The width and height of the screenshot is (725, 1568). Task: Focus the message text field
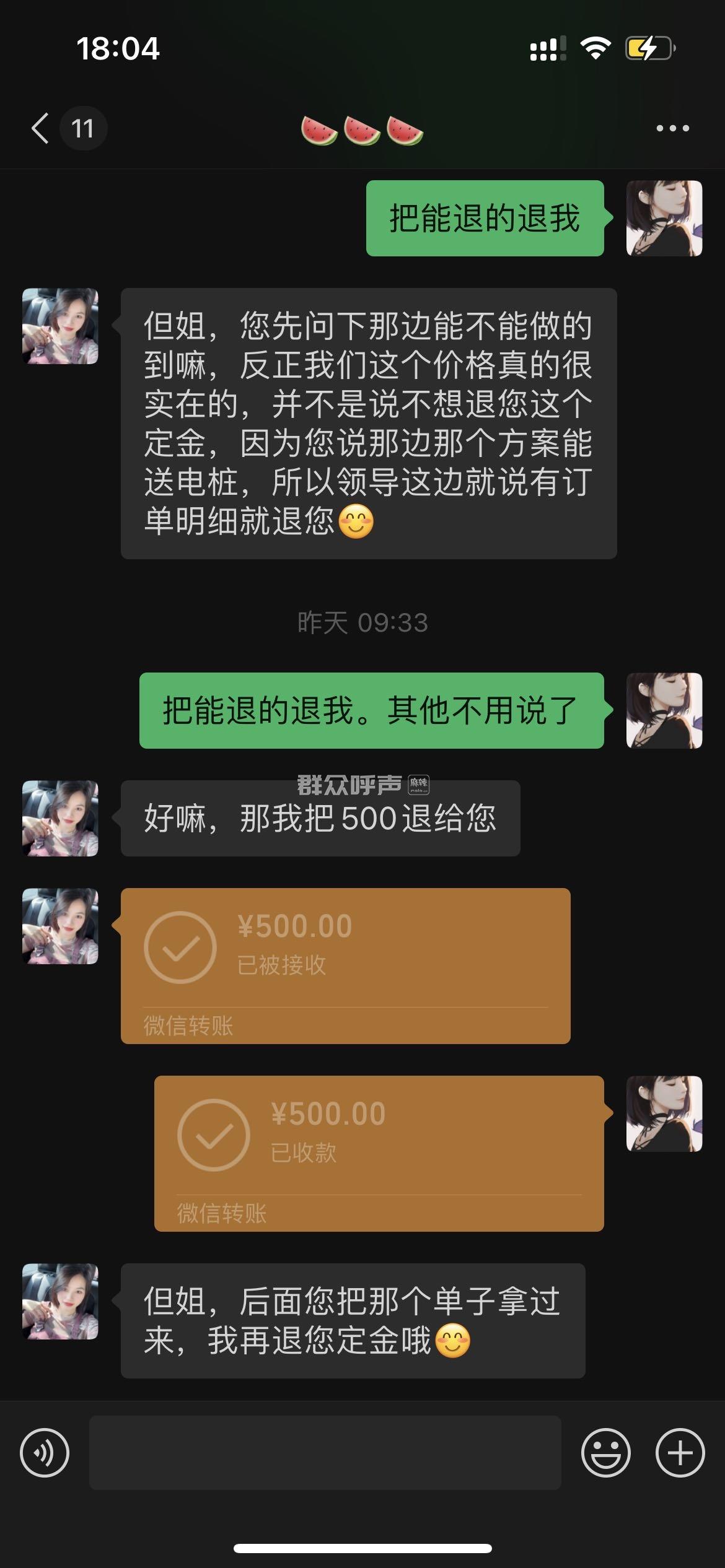click(325, 1453)
